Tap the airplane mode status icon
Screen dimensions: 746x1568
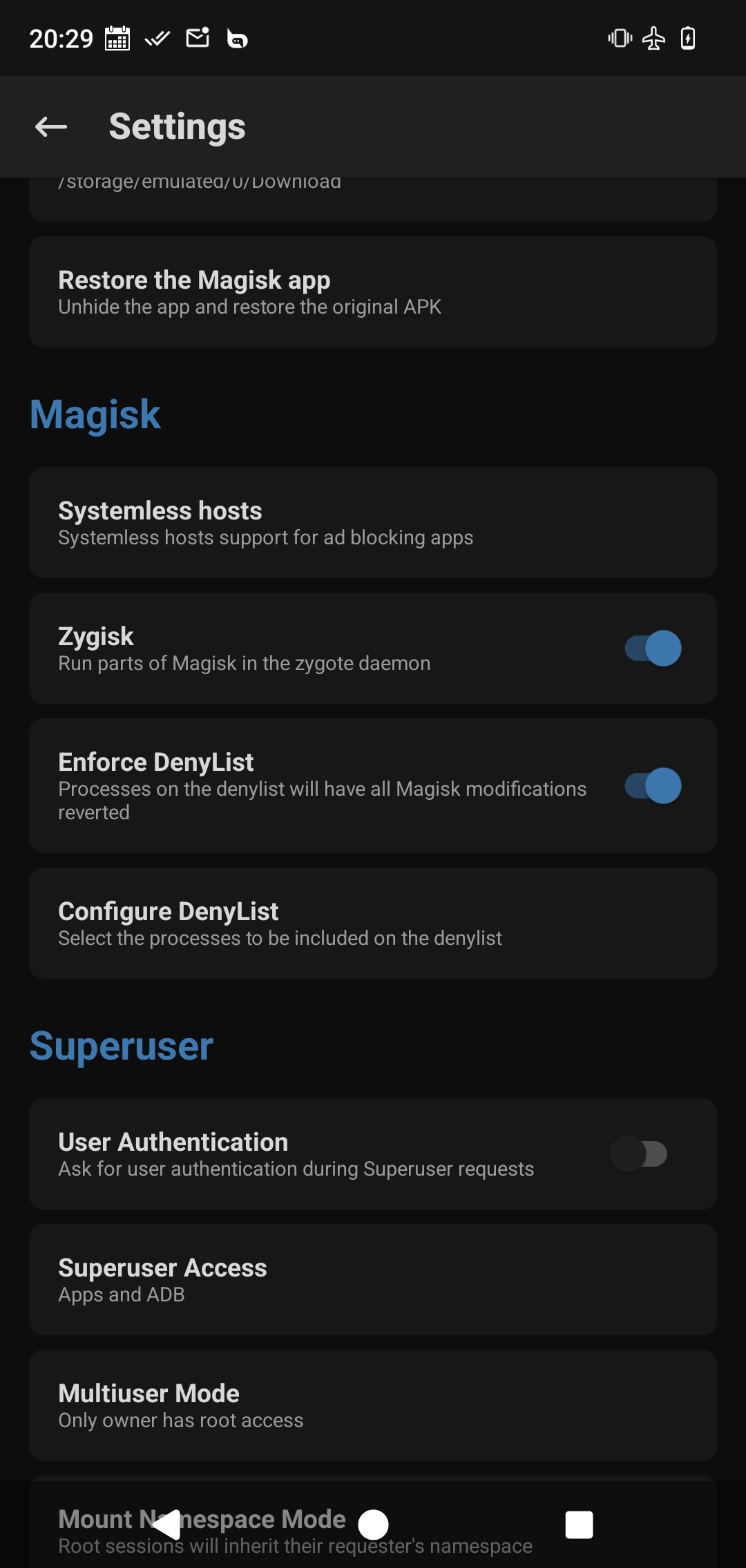(653, 38)
